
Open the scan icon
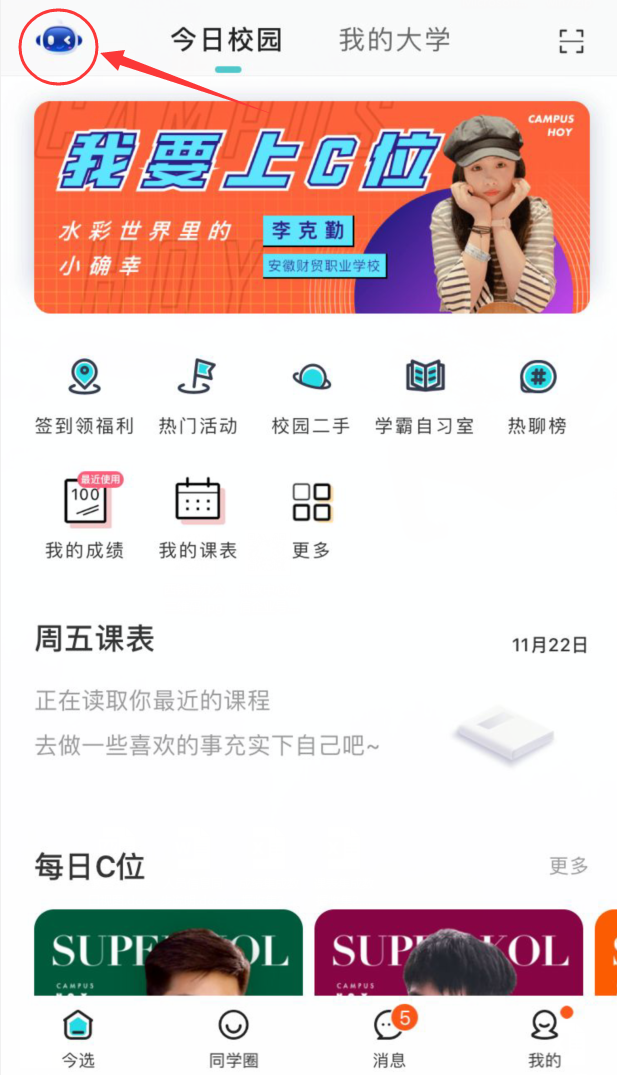coord(570,41)
